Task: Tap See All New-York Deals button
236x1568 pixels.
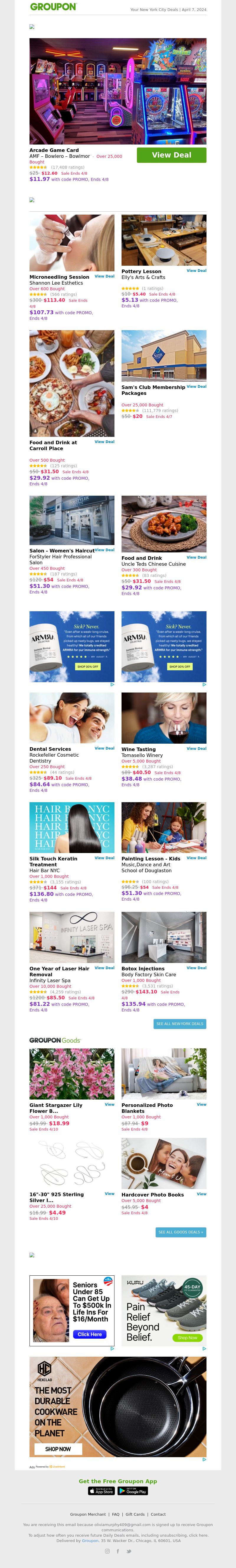Action: (179, 1024)
